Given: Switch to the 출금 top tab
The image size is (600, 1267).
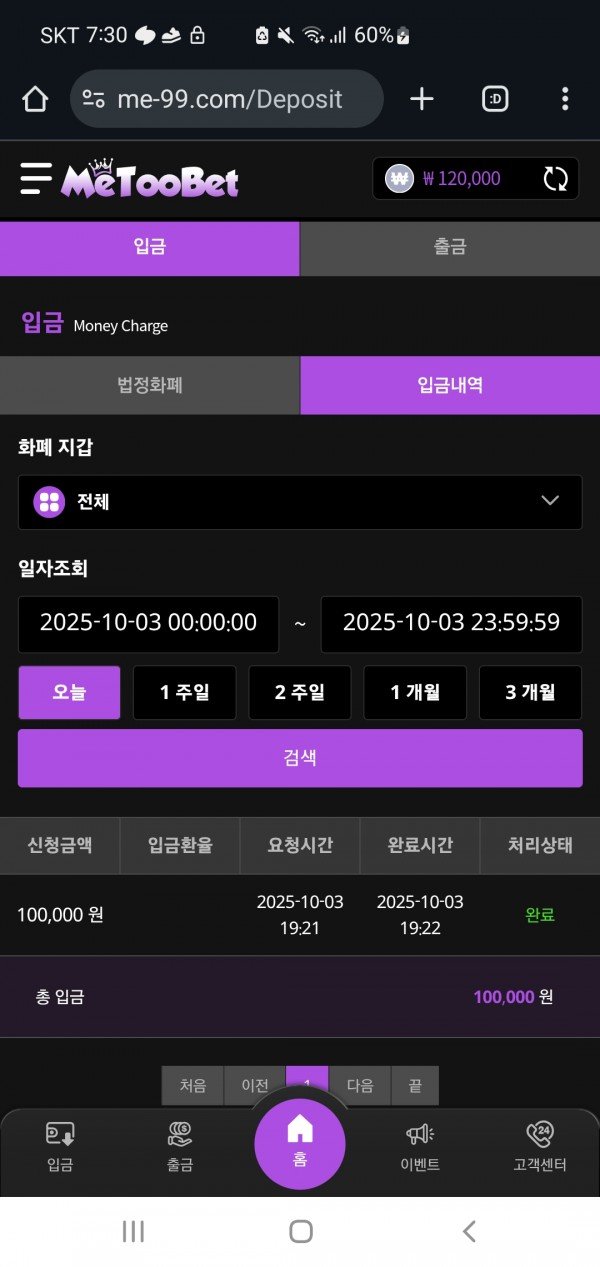Looking at the screenshot, I should point(450,248).
